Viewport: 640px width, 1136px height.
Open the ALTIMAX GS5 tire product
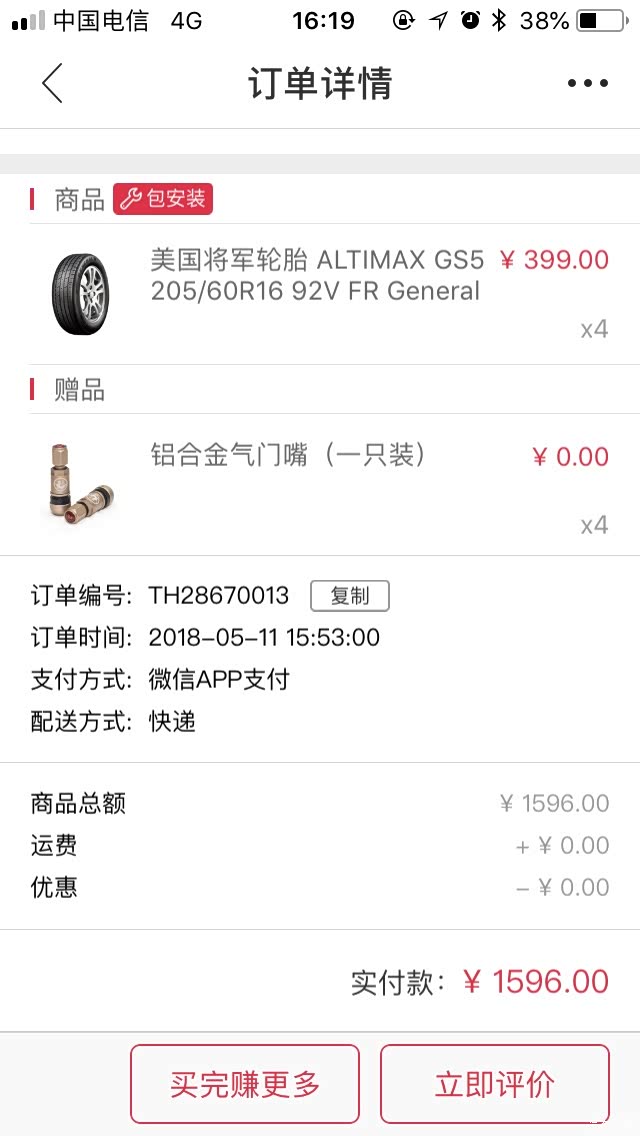pyautogui.click(x=316, y=276)
